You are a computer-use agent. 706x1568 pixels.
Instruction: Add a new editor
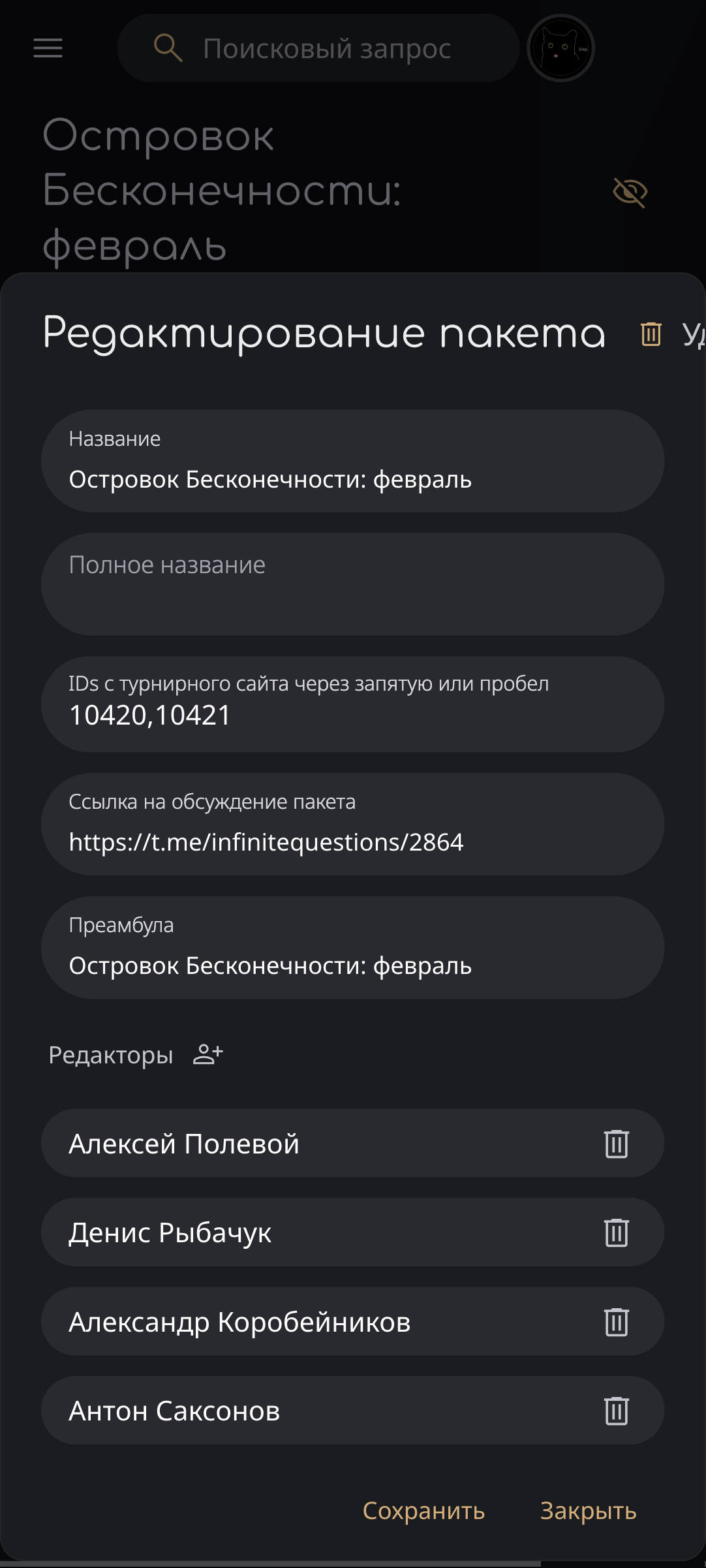click(208, 1054)
